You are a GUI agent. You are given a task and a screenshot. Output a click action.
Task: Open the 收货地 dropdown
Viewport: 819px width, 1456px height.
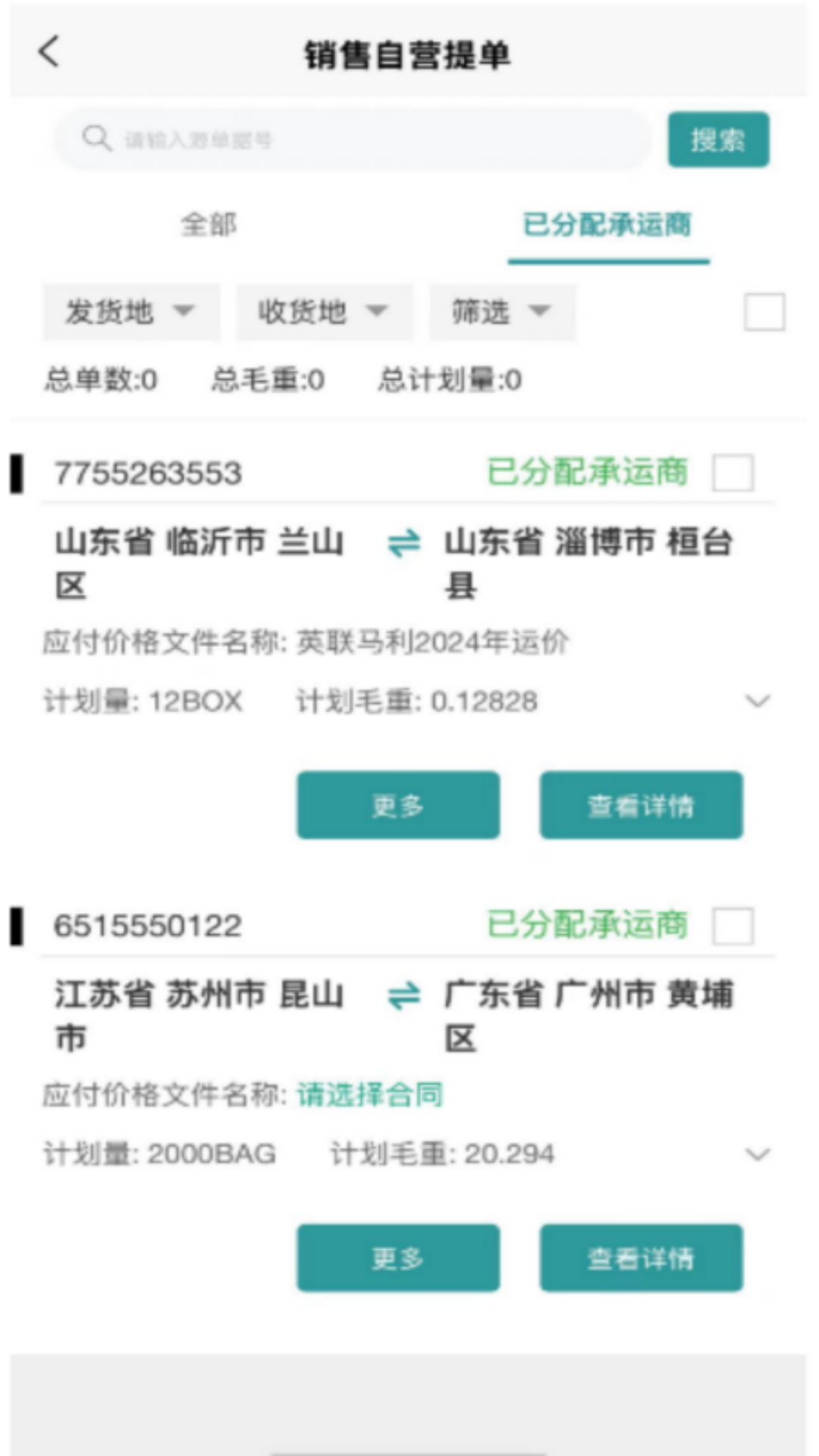[324, 312]
